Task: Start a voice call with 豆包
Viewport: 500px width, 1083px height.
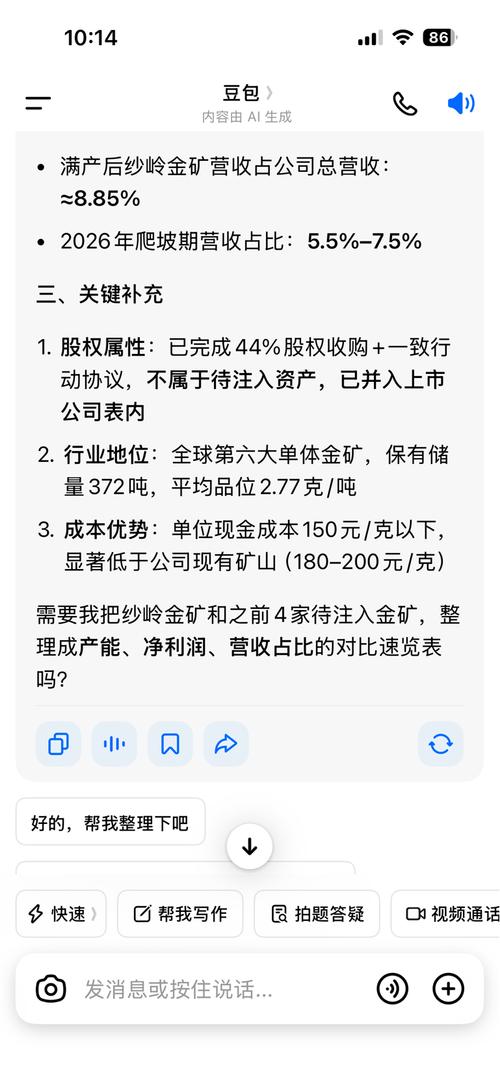Action: 405,104
